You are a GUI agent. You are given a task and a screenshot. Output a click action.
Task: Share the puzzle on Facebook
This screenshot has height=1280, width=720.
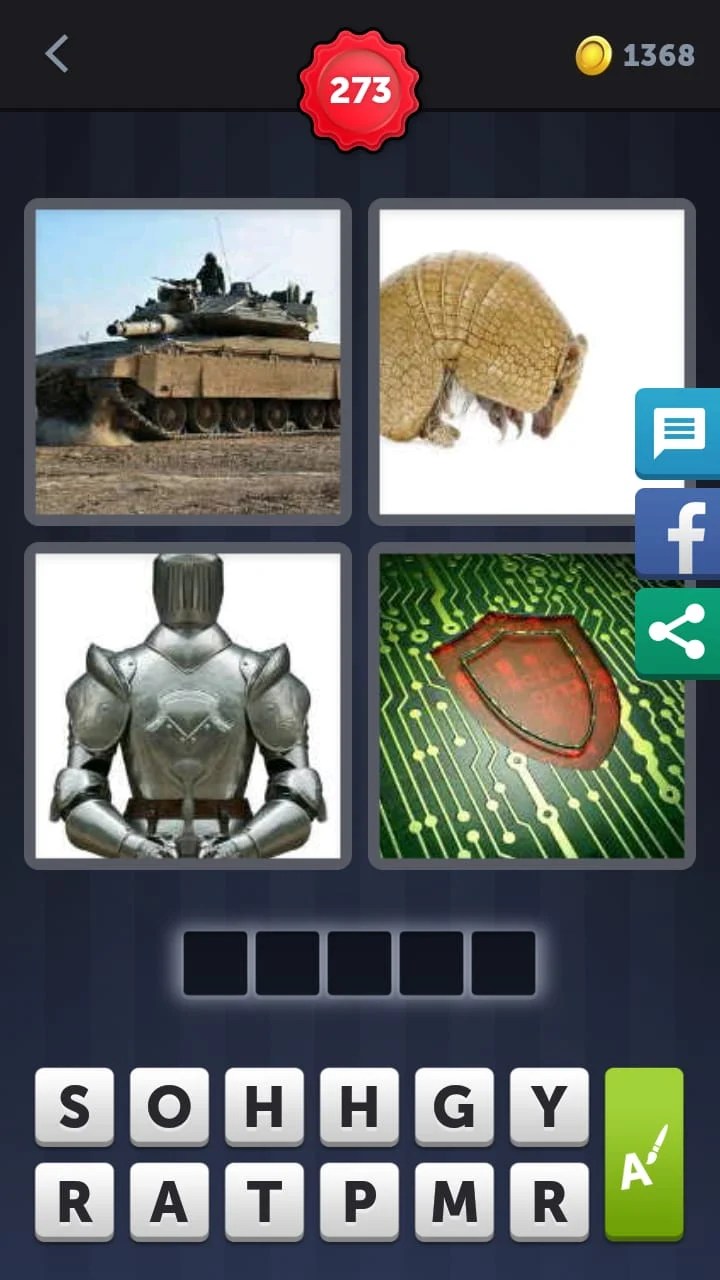(x=678, y=533)
